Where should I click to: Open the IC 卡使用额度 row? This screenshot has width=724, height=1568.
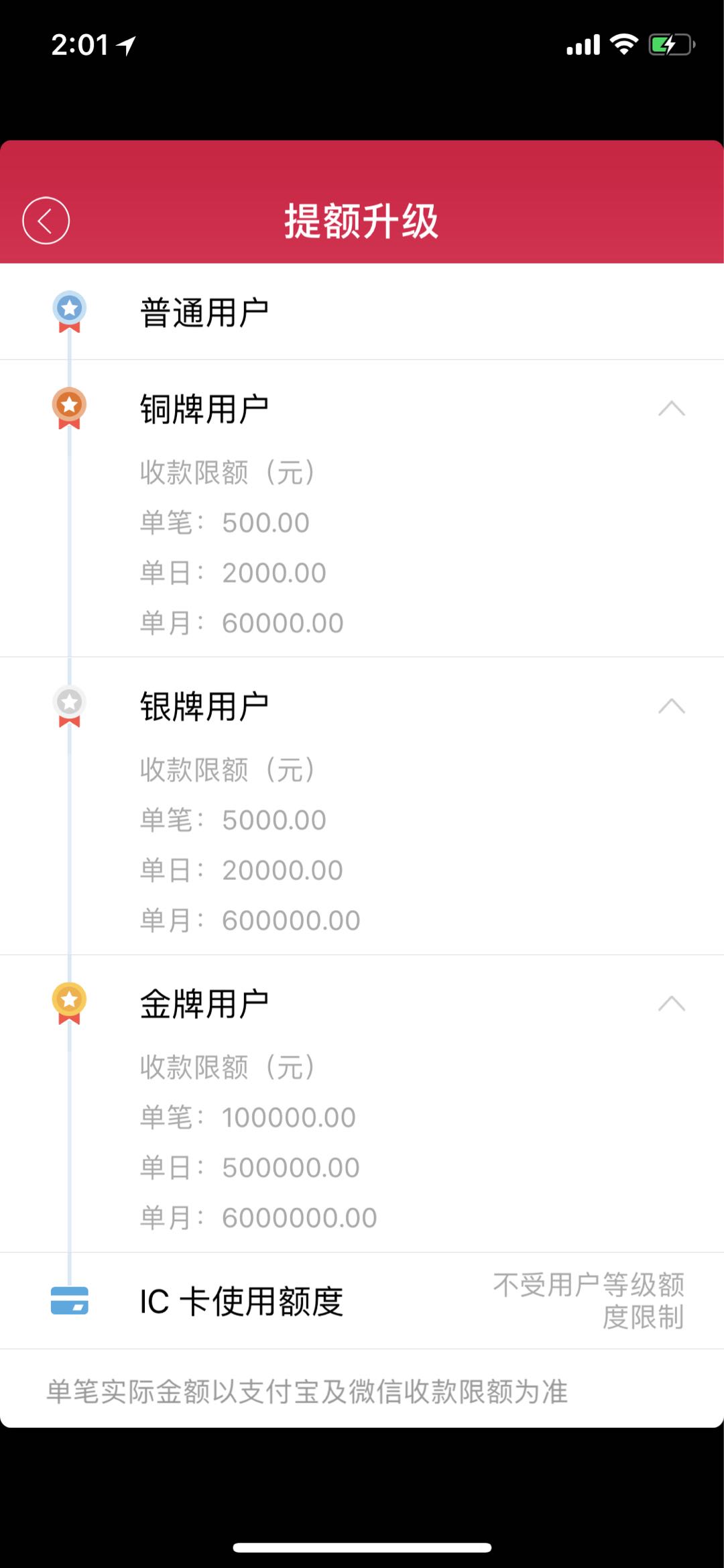(362, 1301)
